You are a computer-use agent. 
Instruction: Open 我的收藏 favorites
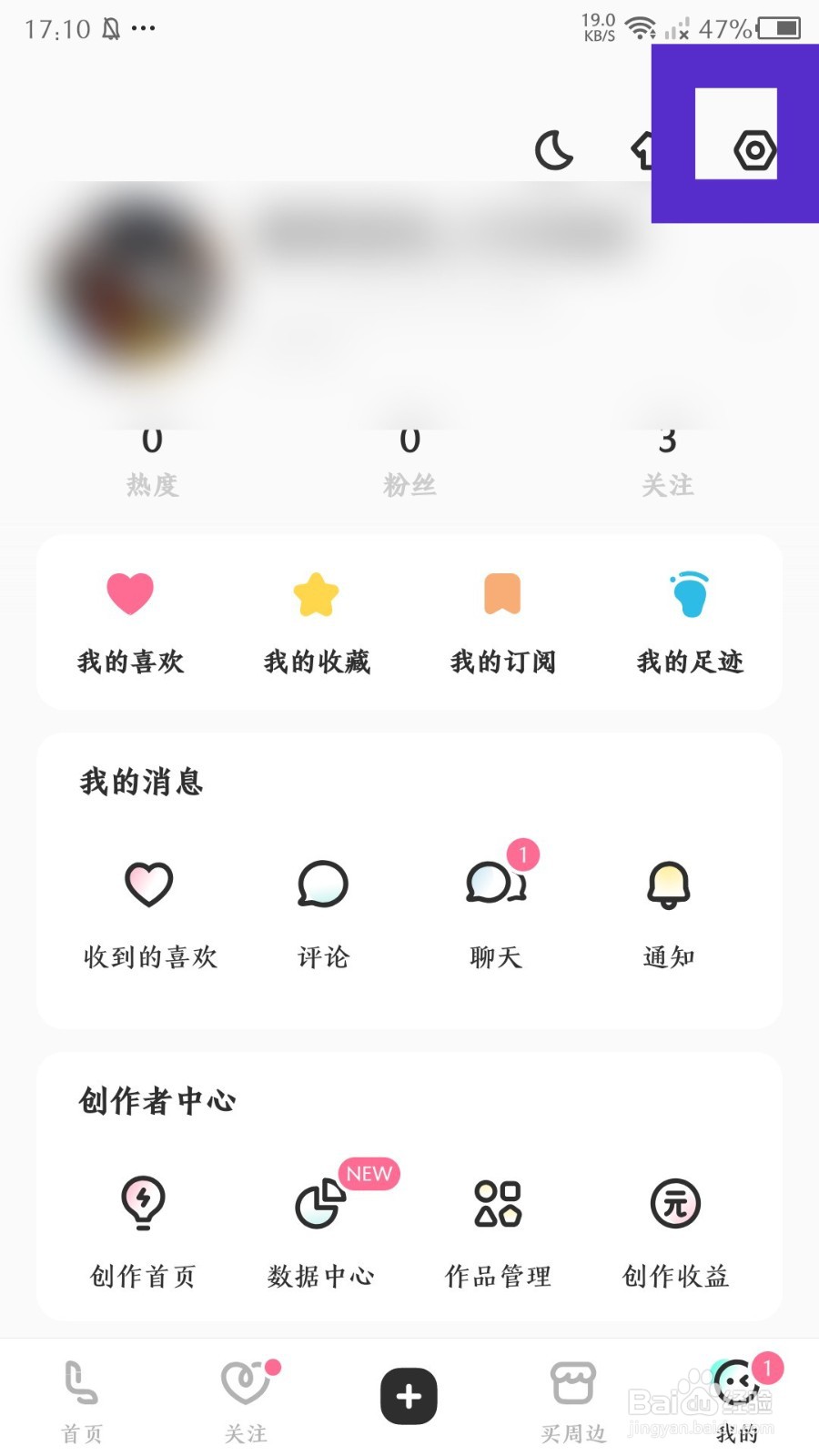pos(317,623)
